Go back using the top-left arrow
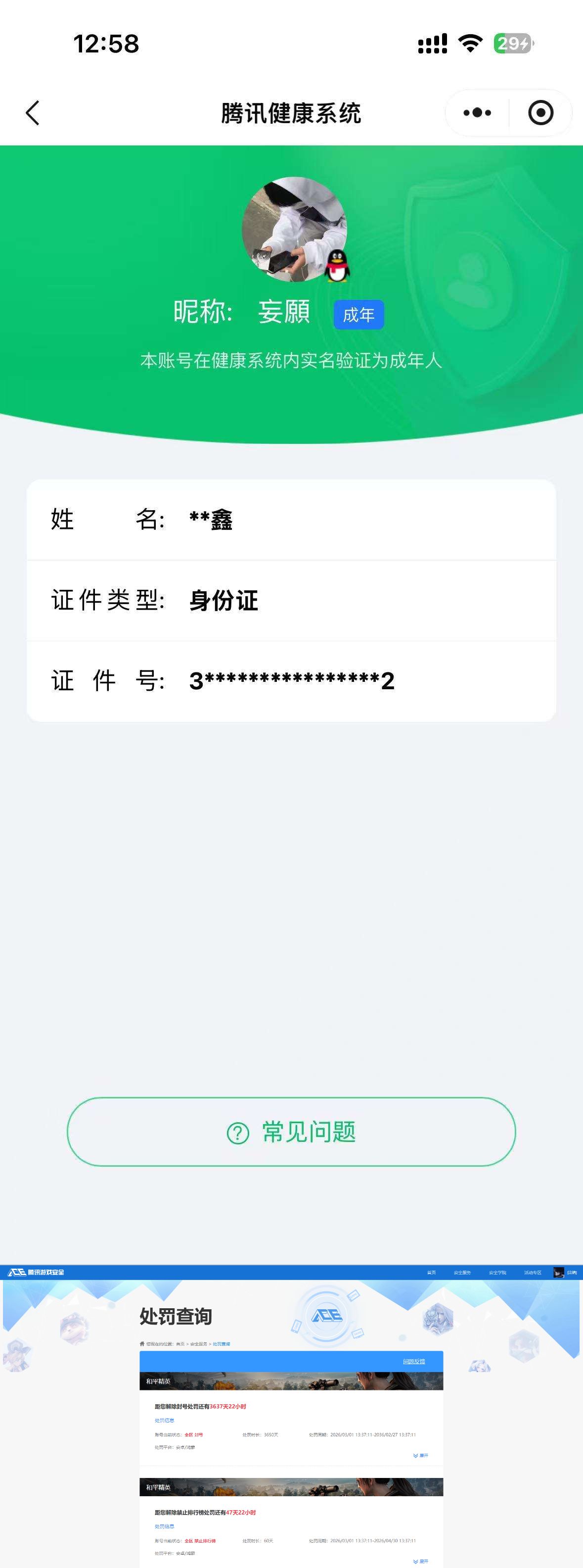This screenshot has width=583, height=1568. 33,113
